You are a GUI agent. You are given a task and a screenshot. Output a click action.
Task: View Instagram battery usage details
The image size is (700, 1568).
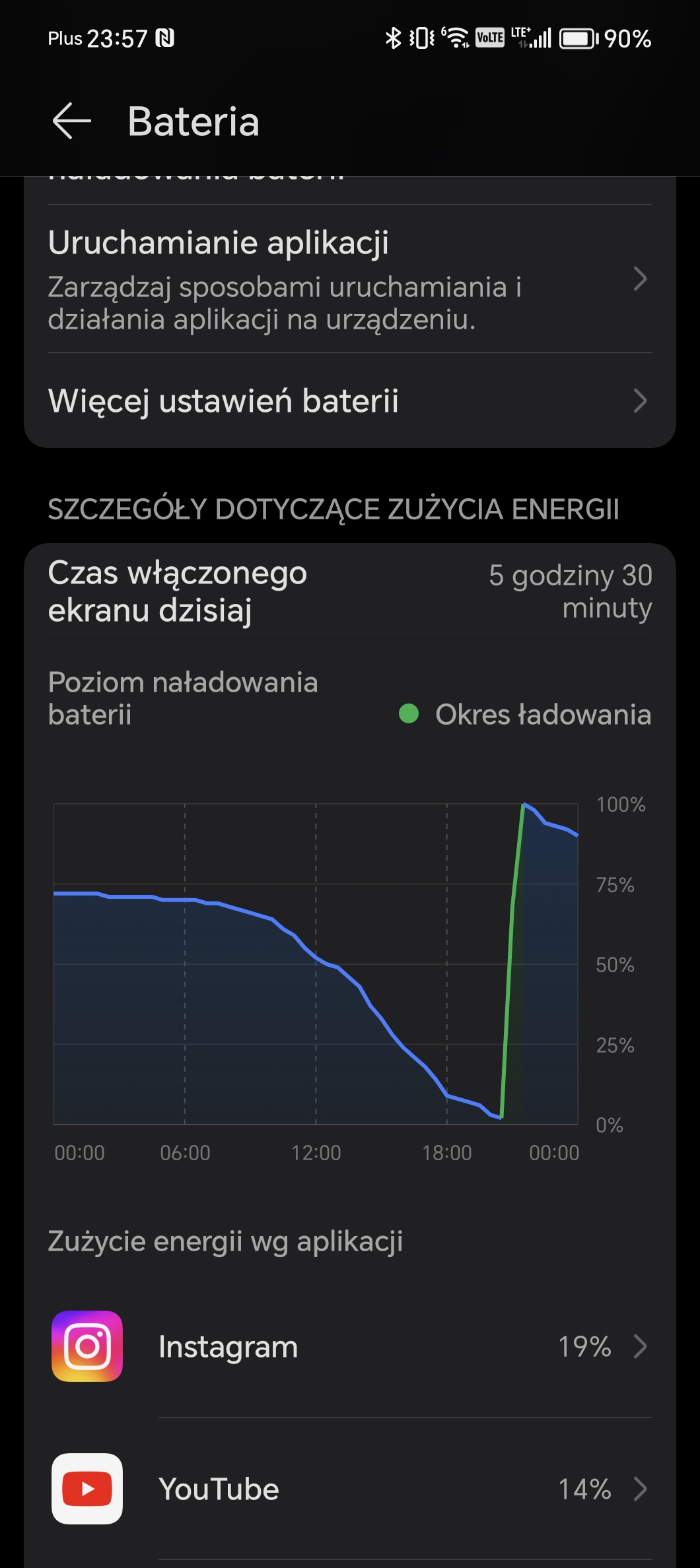coord(350,1346)
